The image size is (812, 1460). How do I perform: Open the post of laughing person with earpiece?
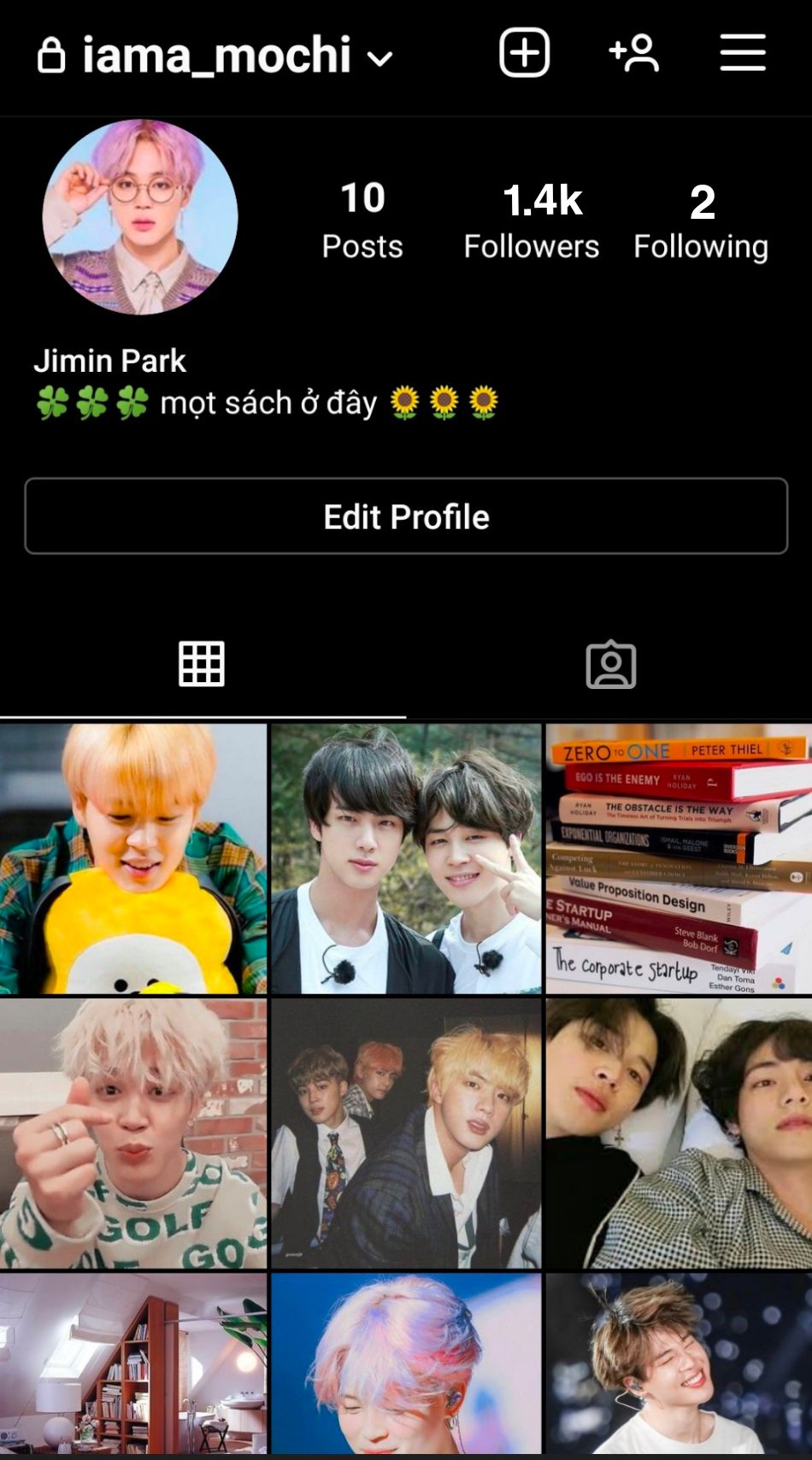(679, 1363)
